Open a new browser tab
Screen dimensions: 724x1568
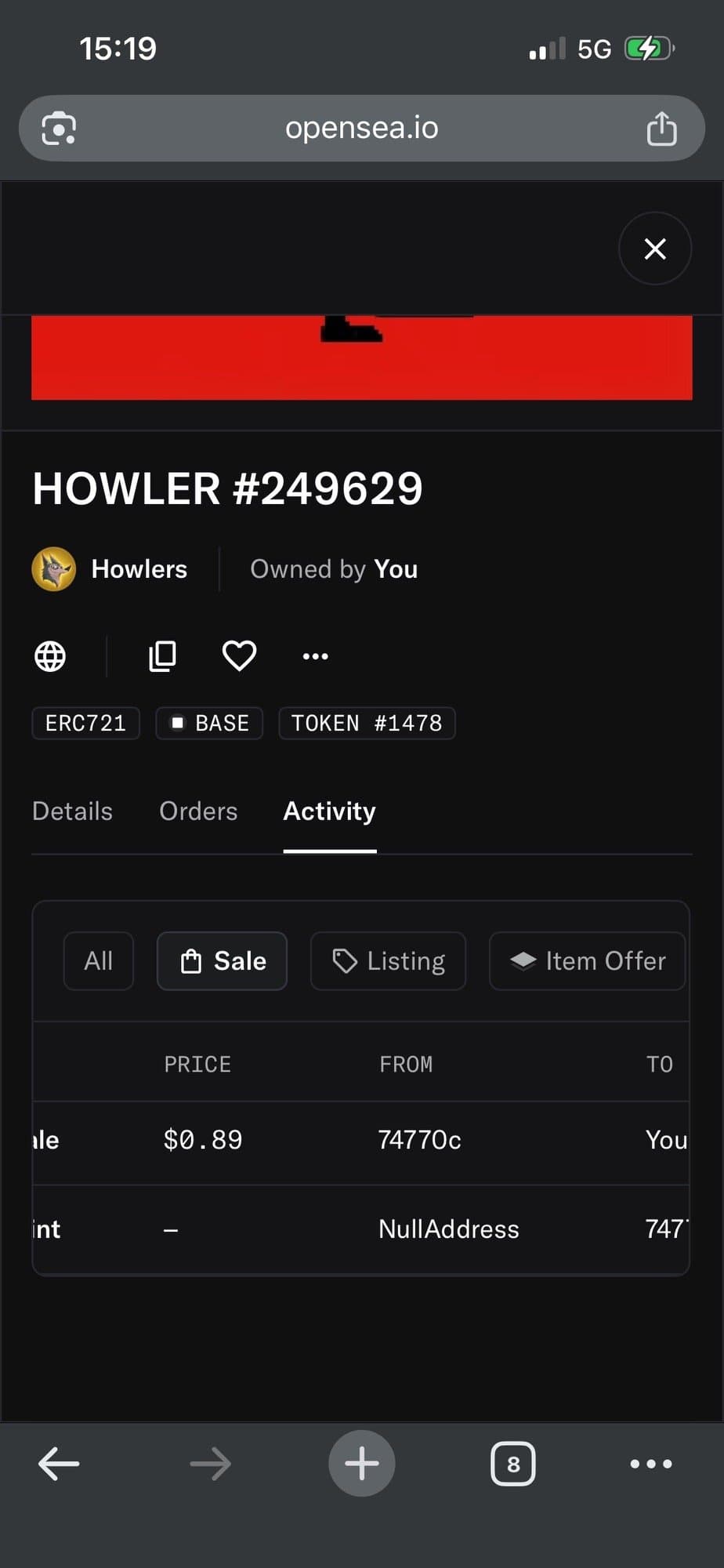point(362,1464)
